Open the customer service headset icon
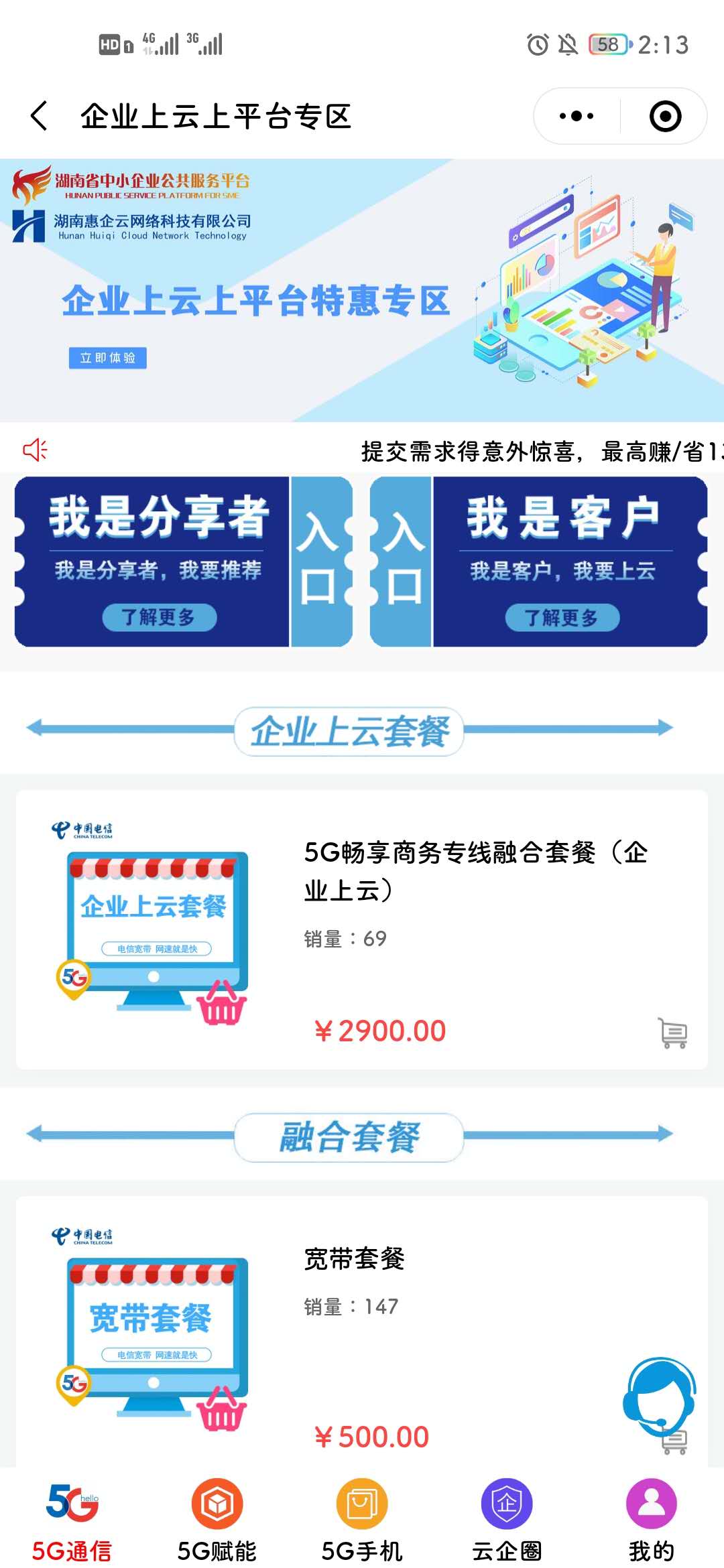Image resolution: width=724 pixels, height=1568 pixels. (x=660, y=1396)
